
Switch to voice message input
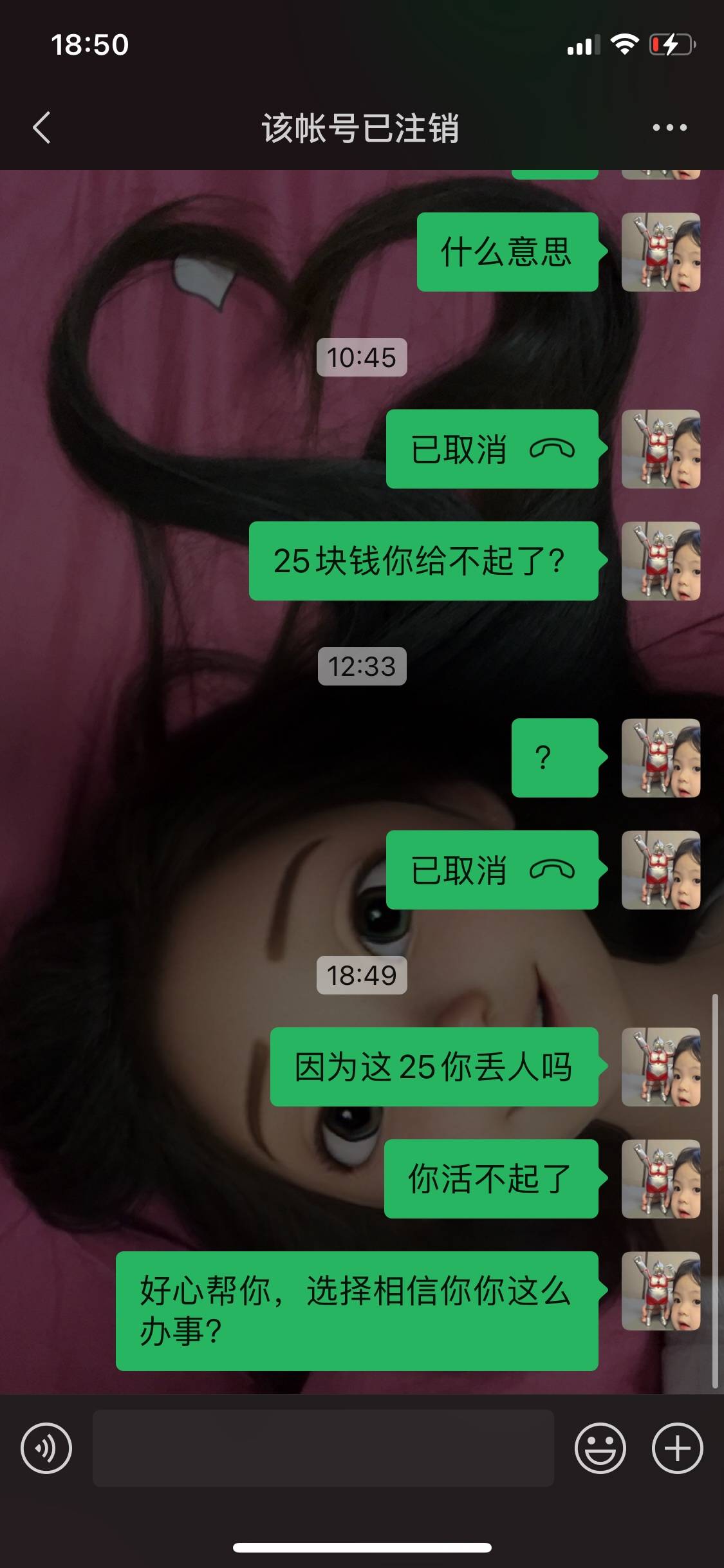point(46,1448)
